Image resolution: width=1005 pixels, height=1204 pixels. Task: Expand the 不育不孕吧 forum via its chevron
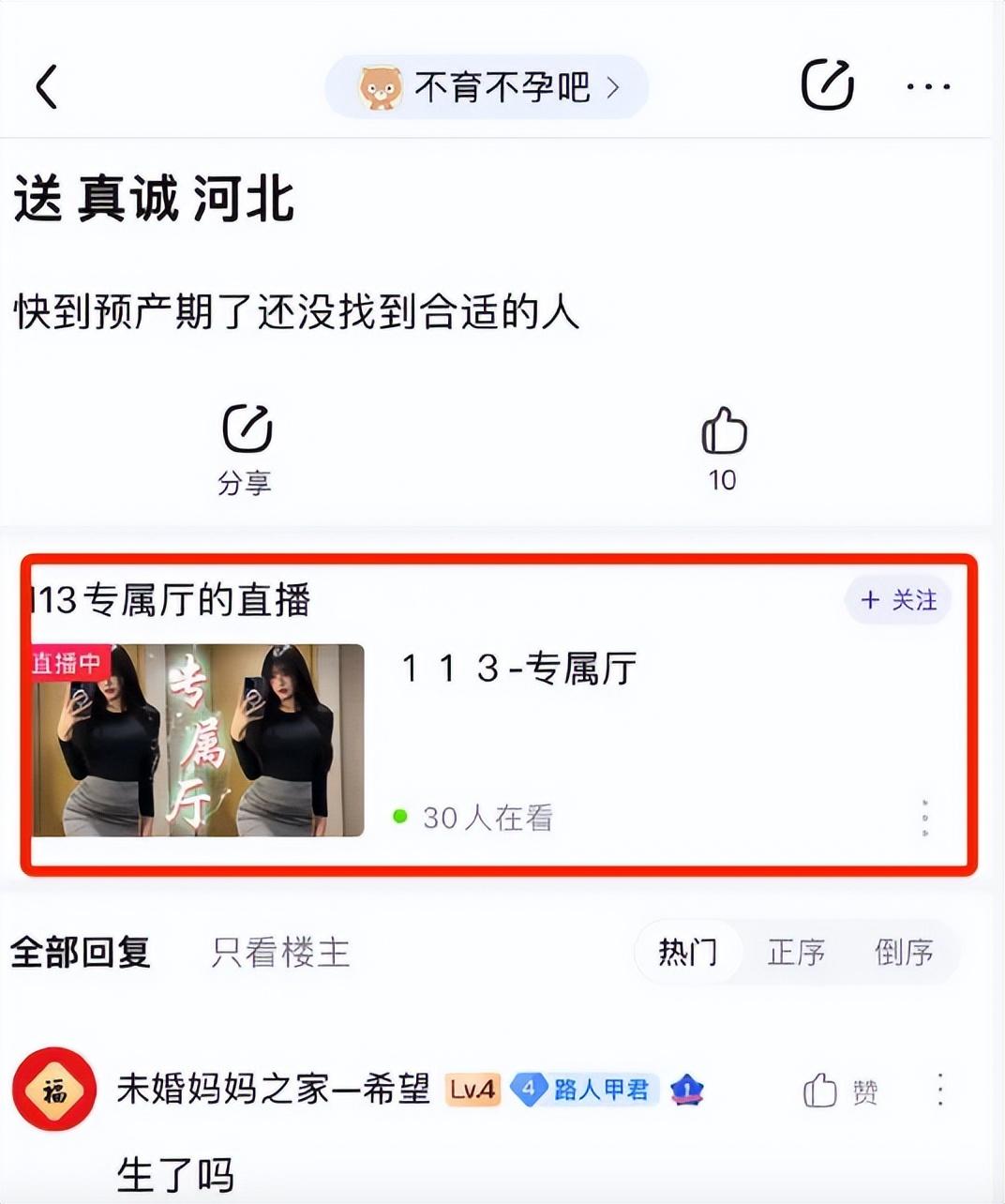[x=614, y=86]
